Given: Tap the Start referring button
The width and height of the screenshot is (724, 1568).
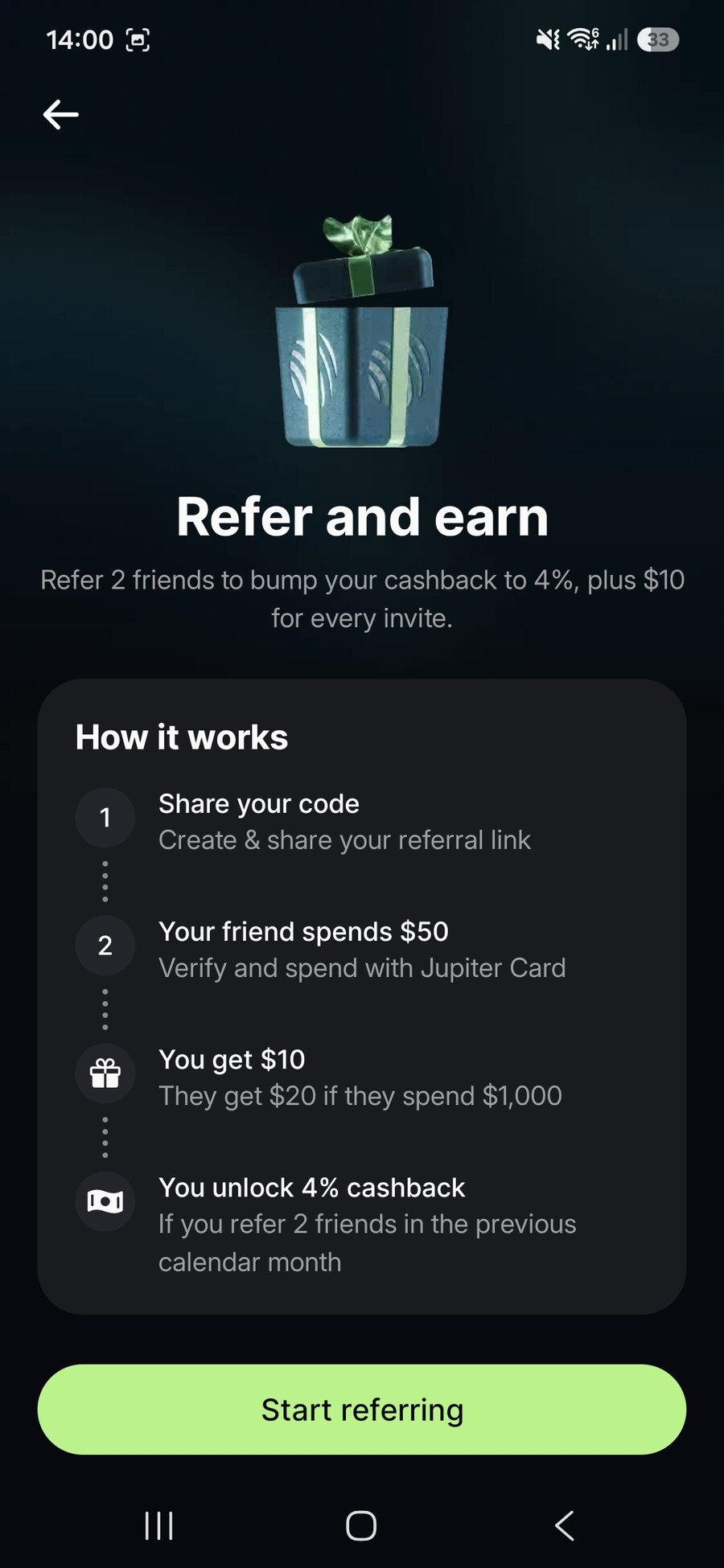Looking at the screenshot, I should 362,1410.
